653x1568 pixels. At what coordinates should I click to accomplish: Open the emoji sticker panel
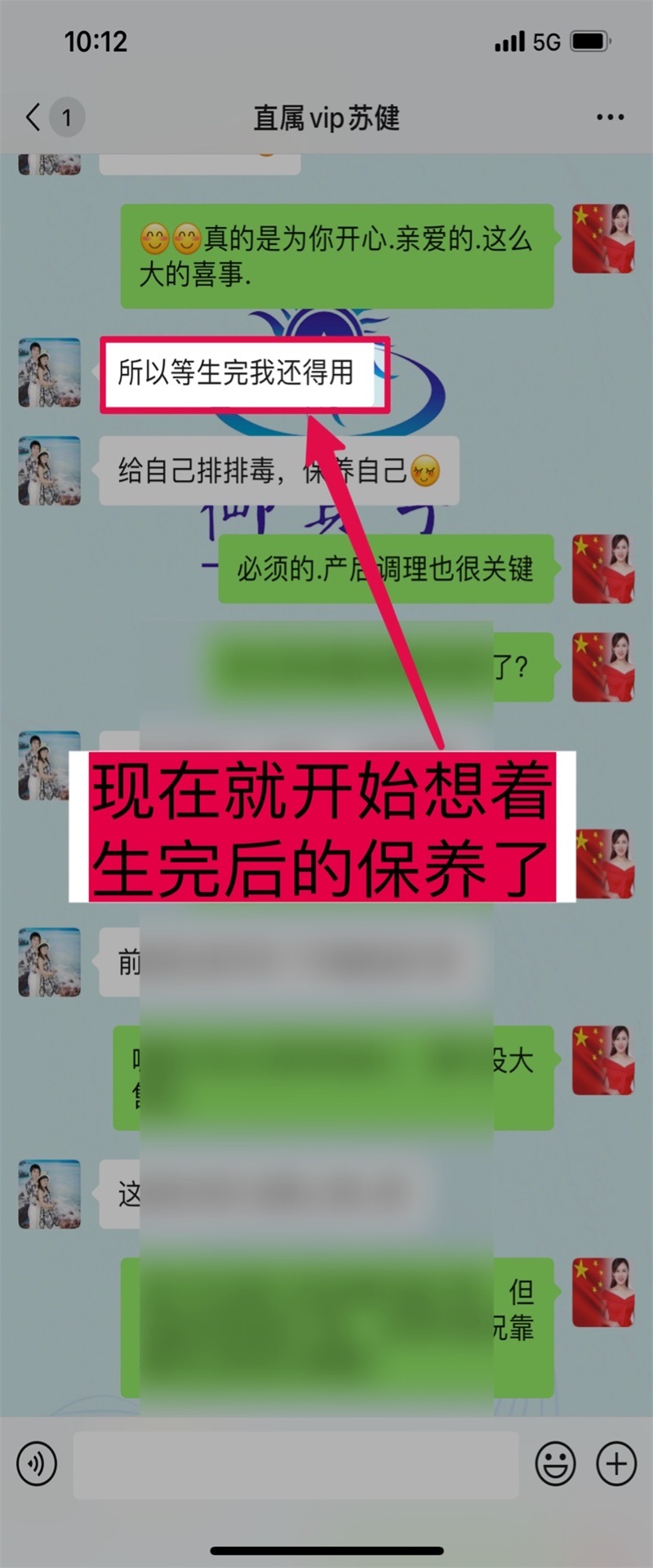point(556,1463)
